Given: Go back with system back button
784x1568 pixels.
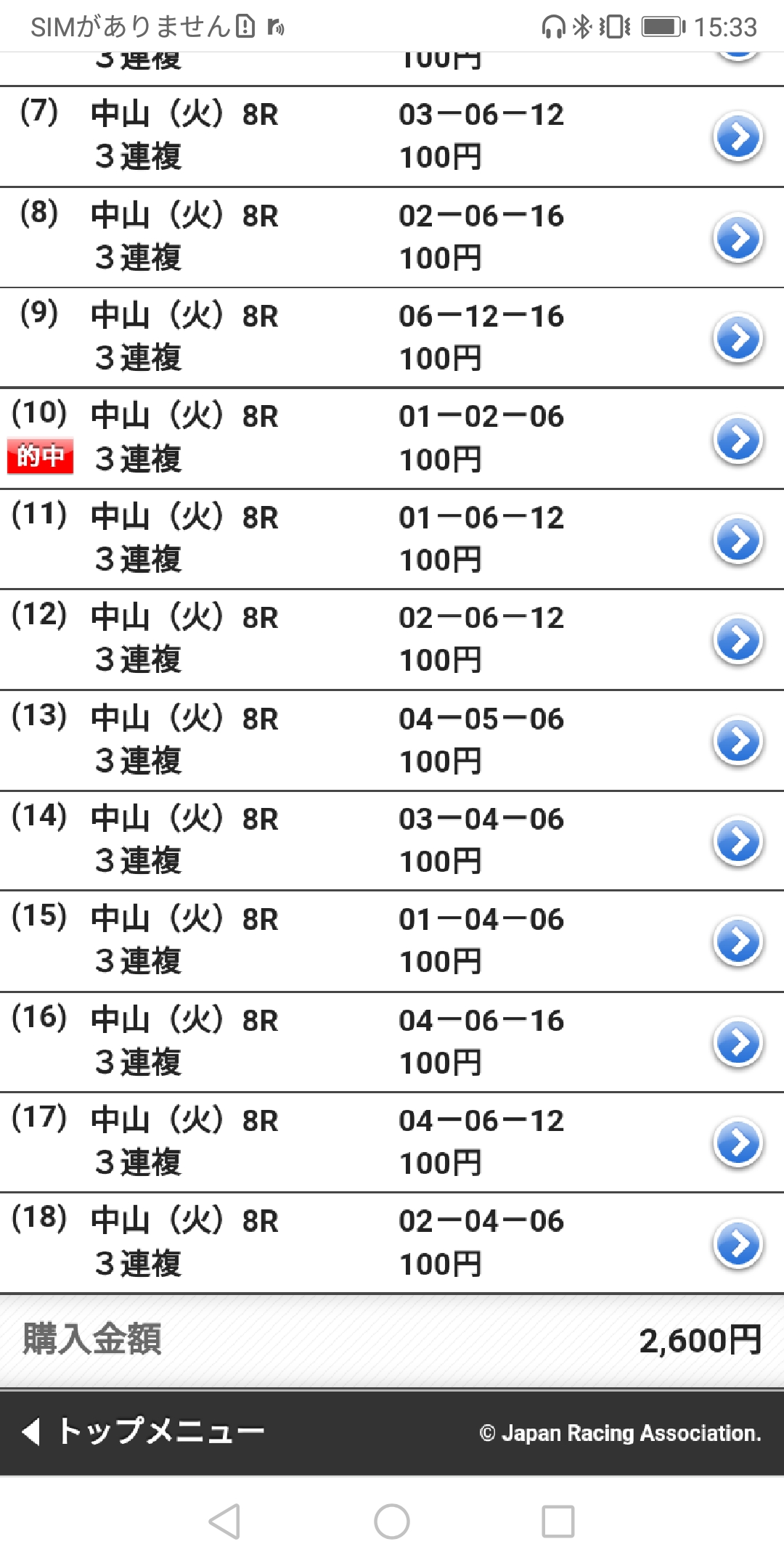Looking at the screenshot, I should [x=224, y=1521].
